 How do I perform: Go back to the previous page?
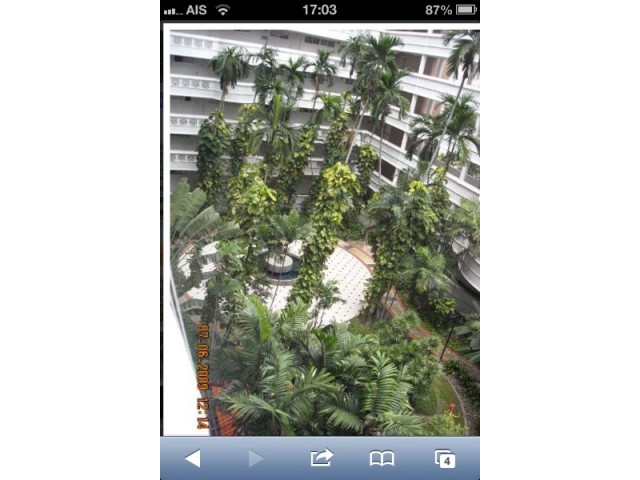click(193, 458)
